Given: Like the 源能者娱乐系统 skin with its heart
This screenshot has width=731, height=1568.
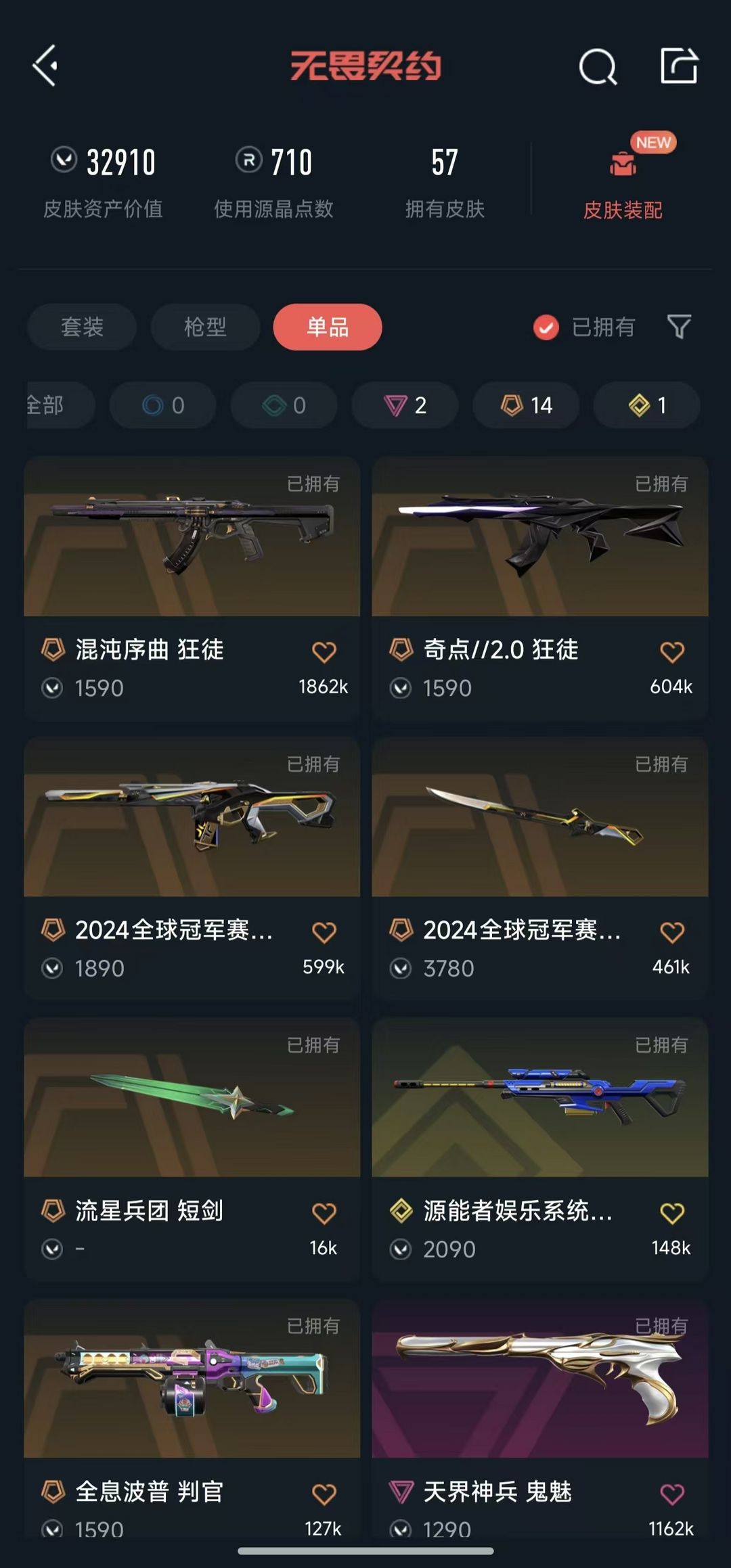Looking at the screenshot, I should [671, 1213].
